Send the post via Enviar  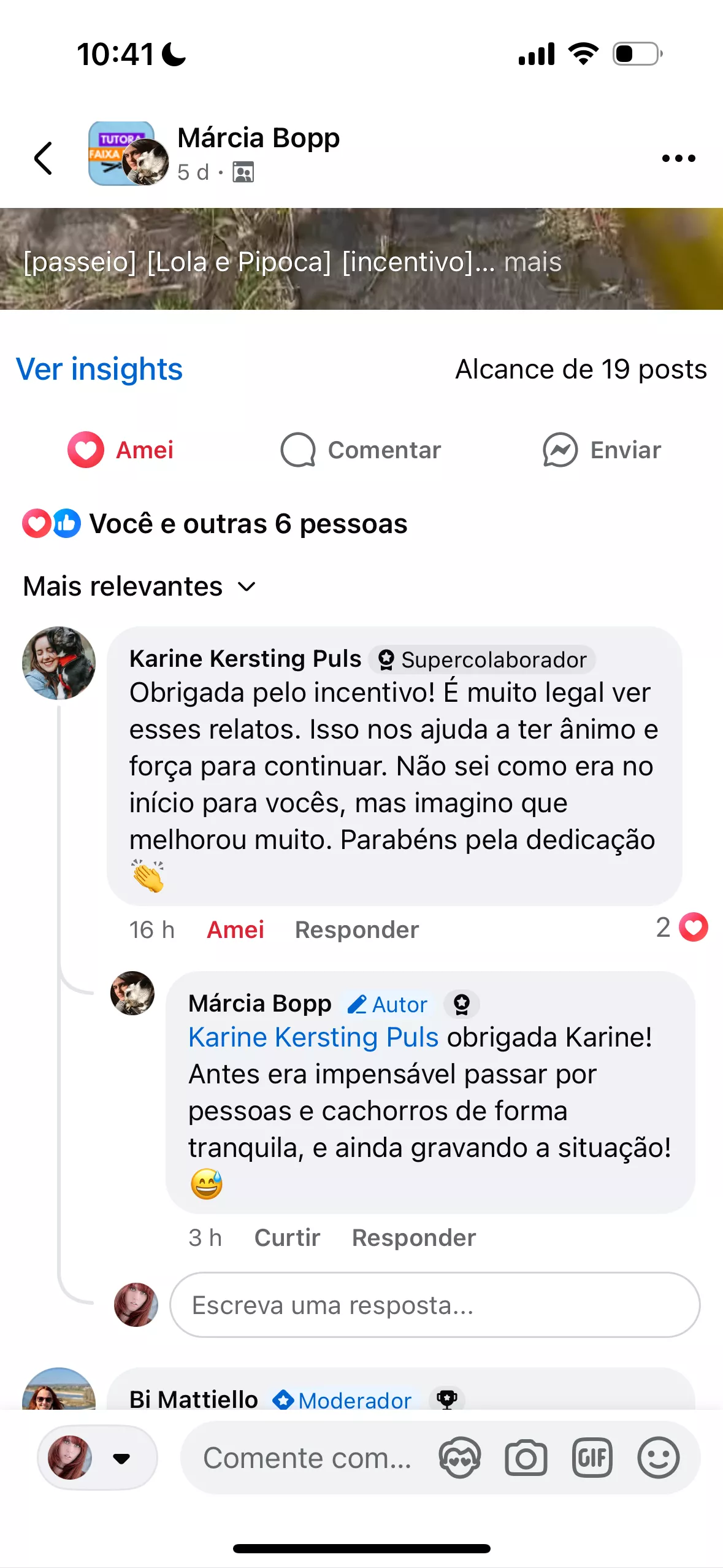click(602, 450)
